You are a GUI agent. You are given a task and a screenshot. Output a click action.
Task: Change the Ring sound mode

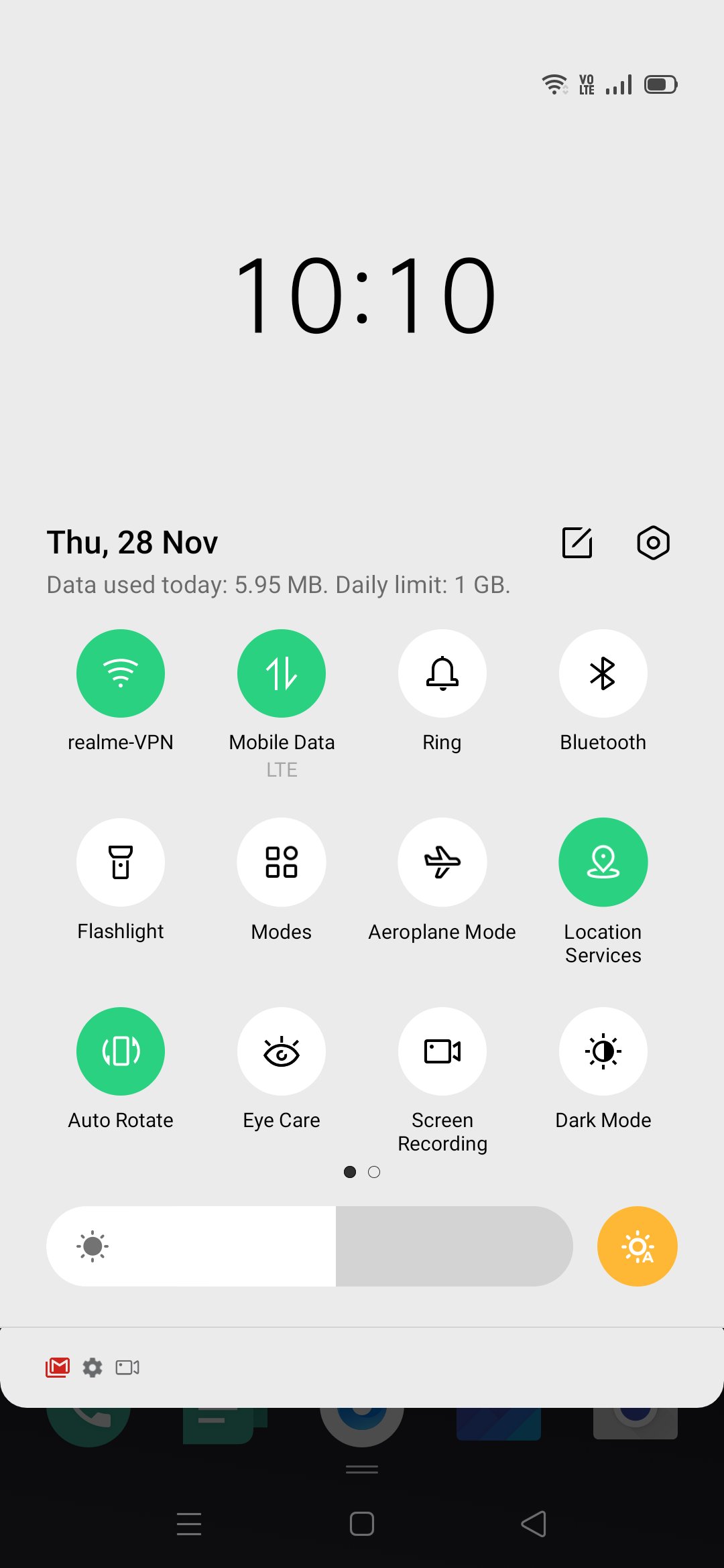[442, 673]
